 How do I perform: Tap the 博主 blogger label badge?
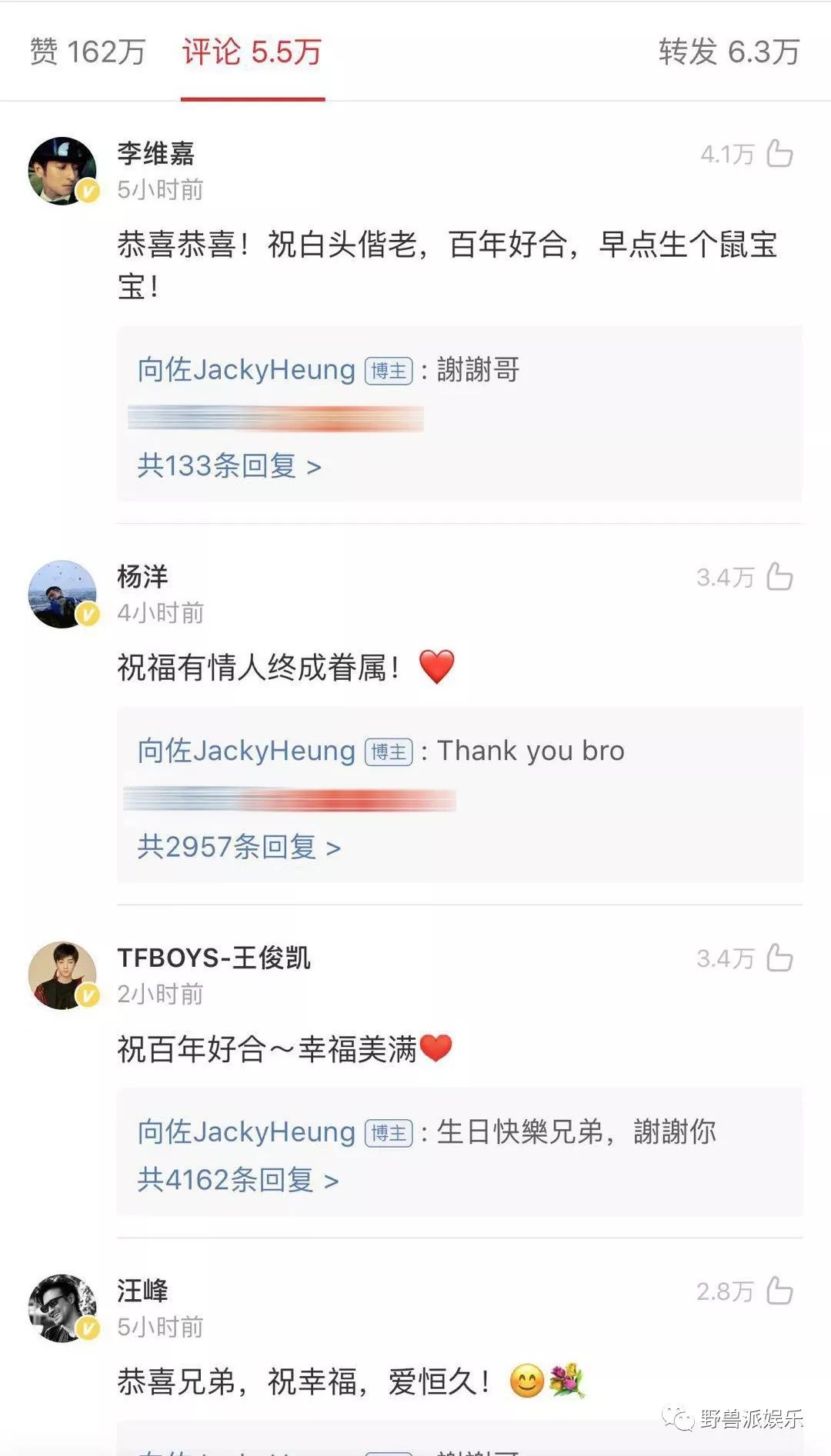click(388, 370)
